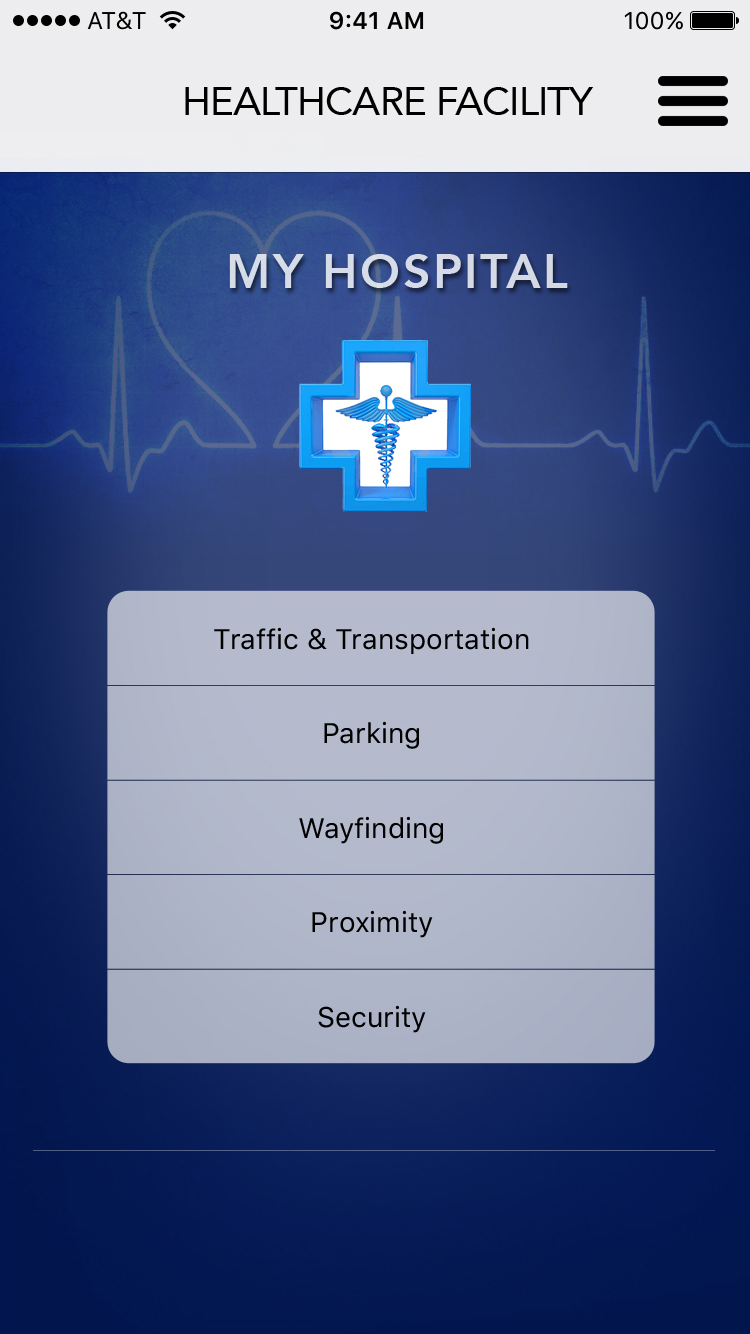Image resolution: width=750 pixels, height=1334 pixels.
Task: Open the hamburger menu
Action: coord(692,101)
